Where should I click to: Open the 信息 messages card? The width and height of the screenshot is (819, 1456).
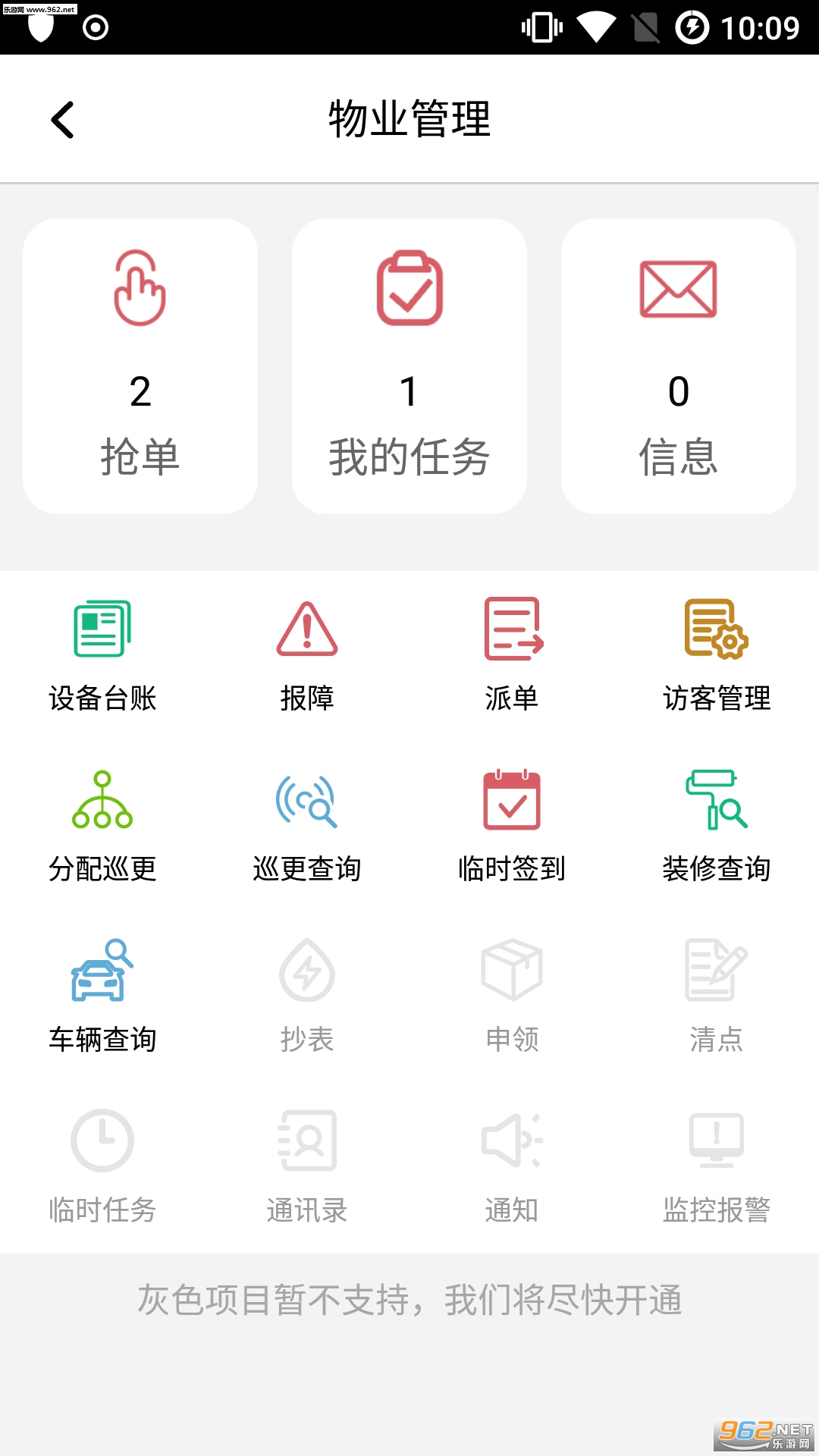[x=678, y=366]
